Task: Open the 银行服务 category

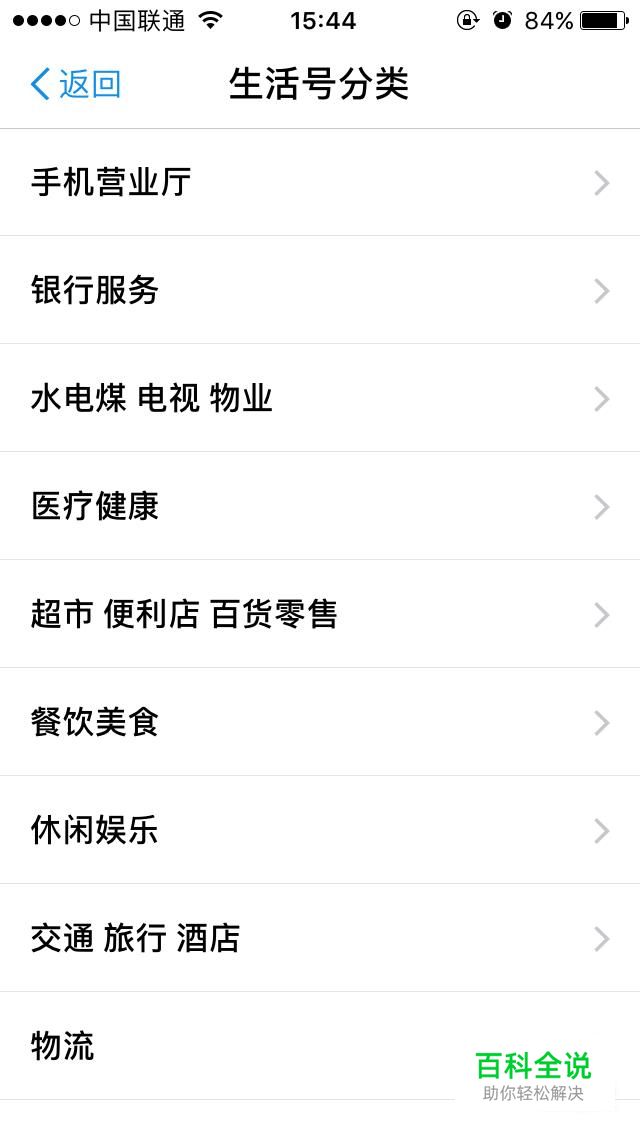Action: point(320,290)
